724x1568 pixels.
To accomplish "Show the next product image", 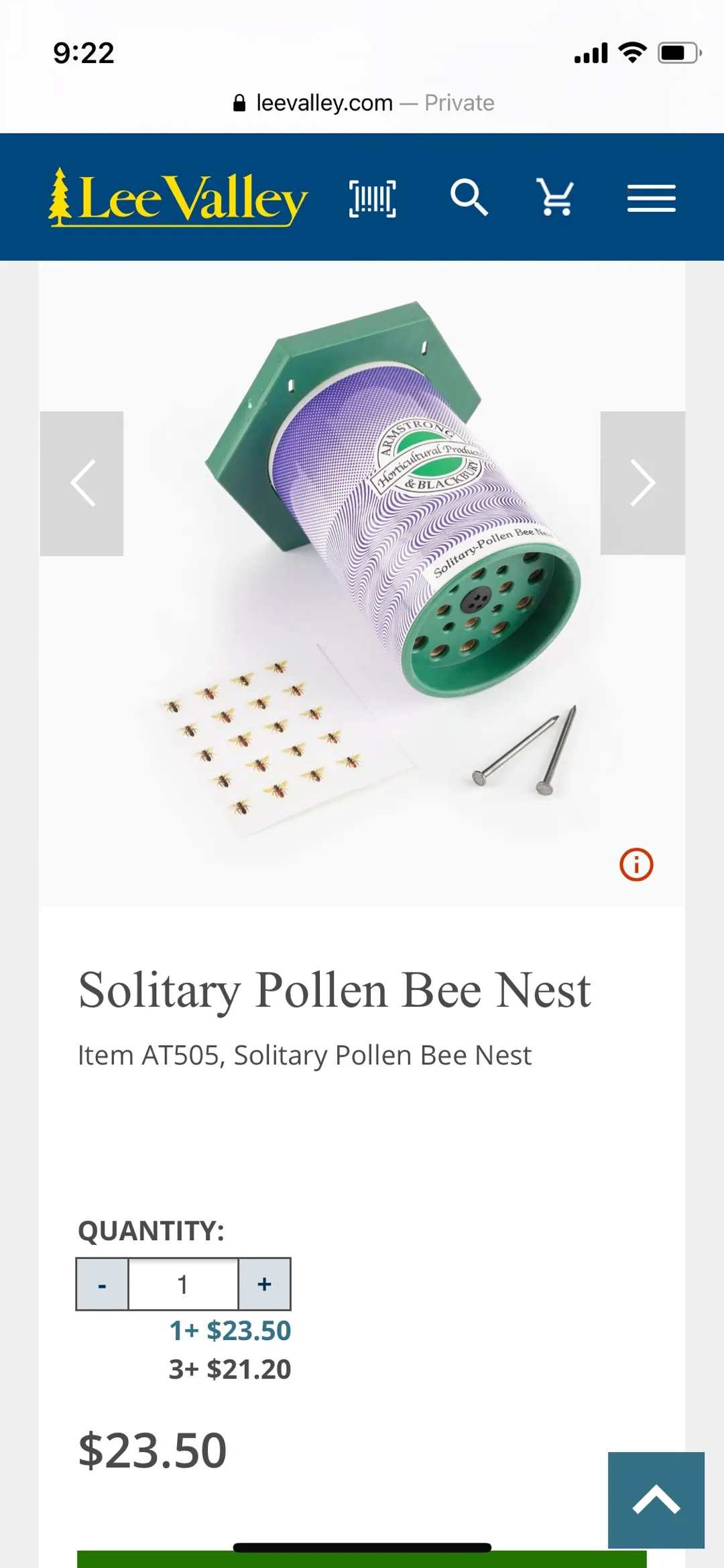I will [x=642, y=483].
